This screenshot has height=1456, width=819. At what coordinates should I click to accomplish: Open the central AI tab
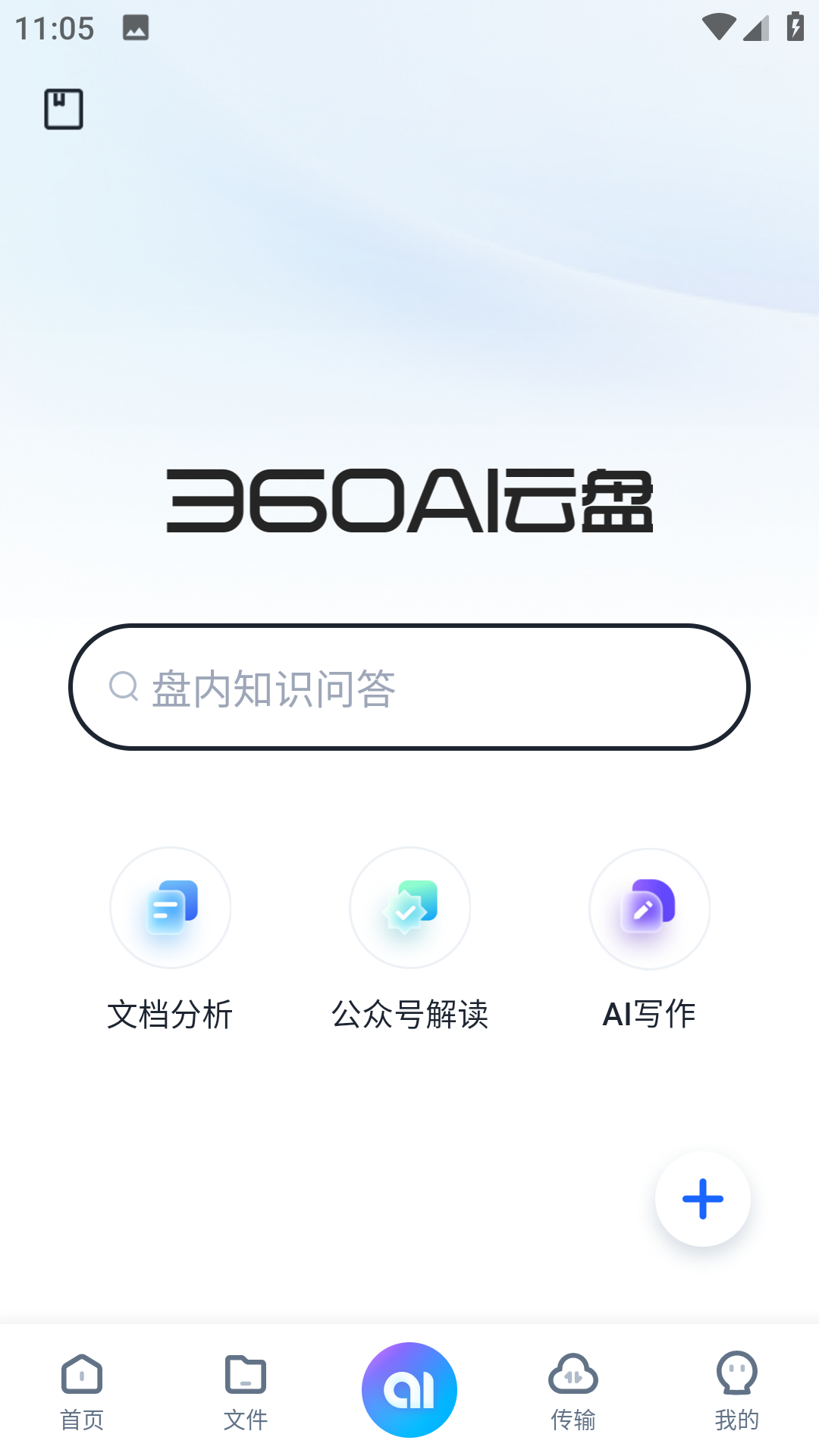coord(409,1389)
